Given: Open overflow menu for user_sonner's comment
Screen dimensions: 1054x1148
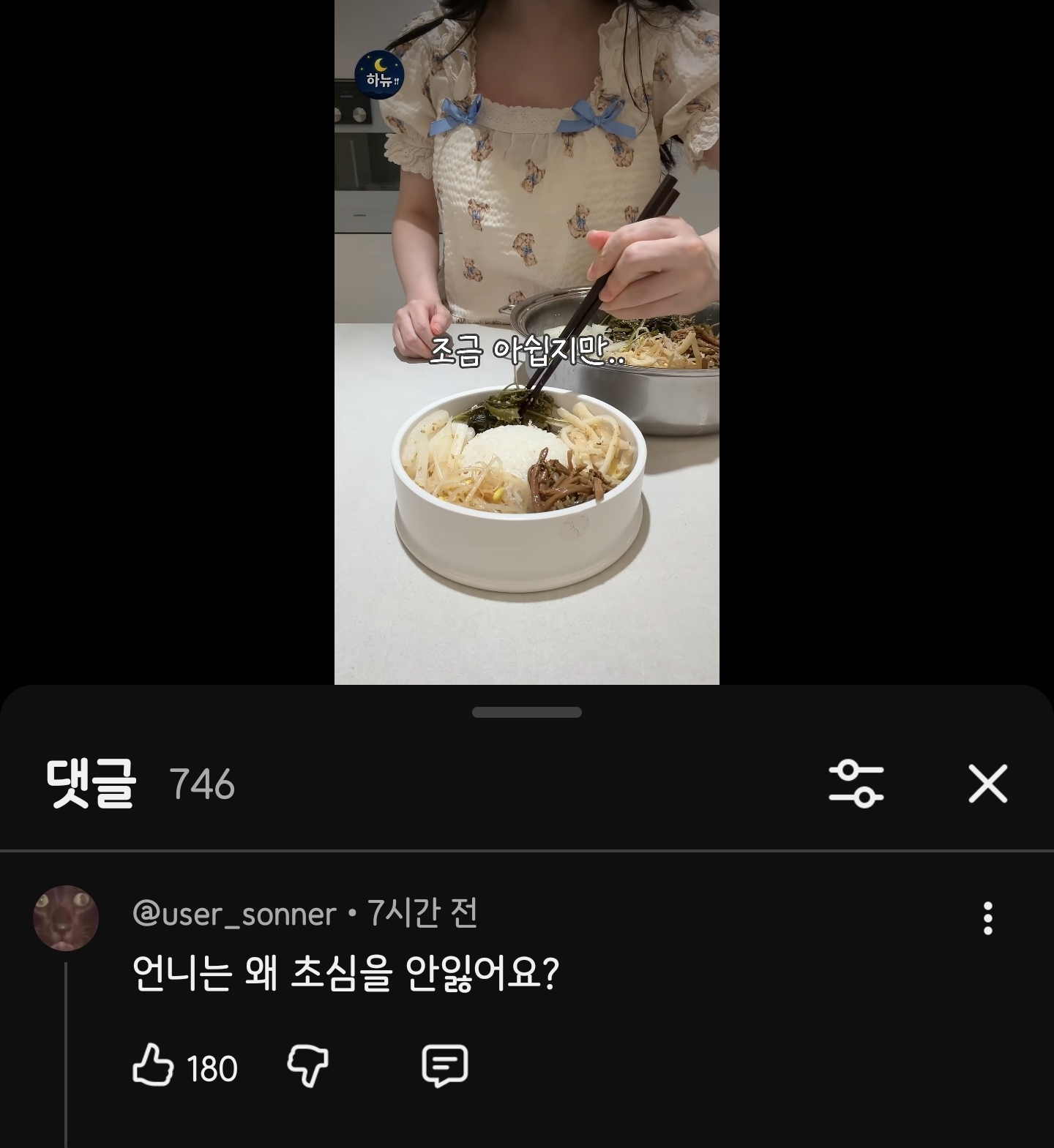Looking at the screenshot, I should 987,918.
